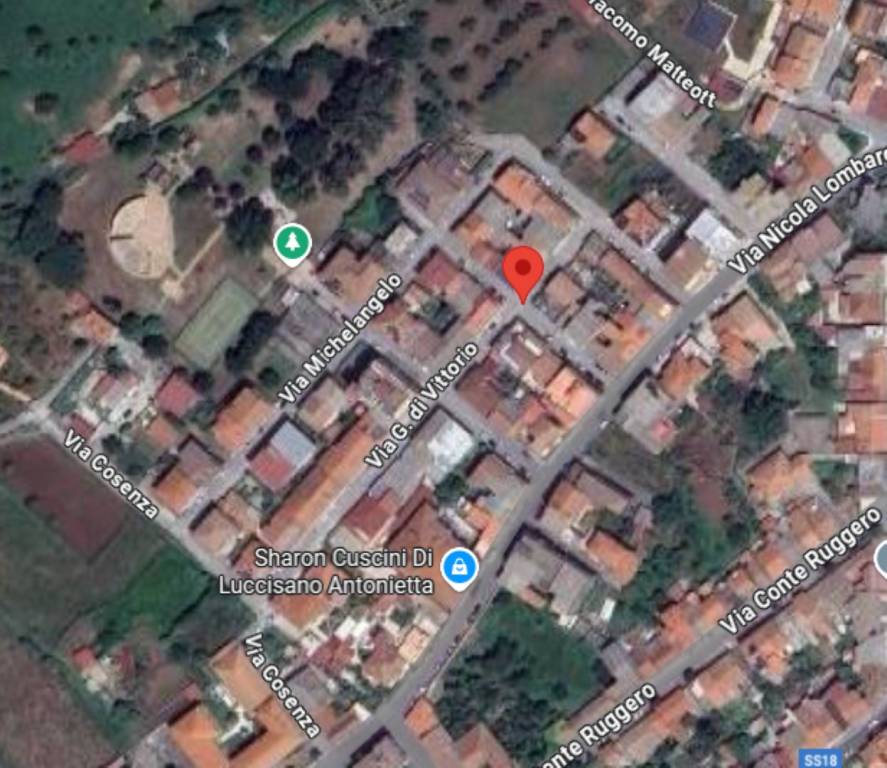Open the Sharon Cuscini Di Luccisano Antonietta marker
This screenshot has height=768, width=887.
459,567
